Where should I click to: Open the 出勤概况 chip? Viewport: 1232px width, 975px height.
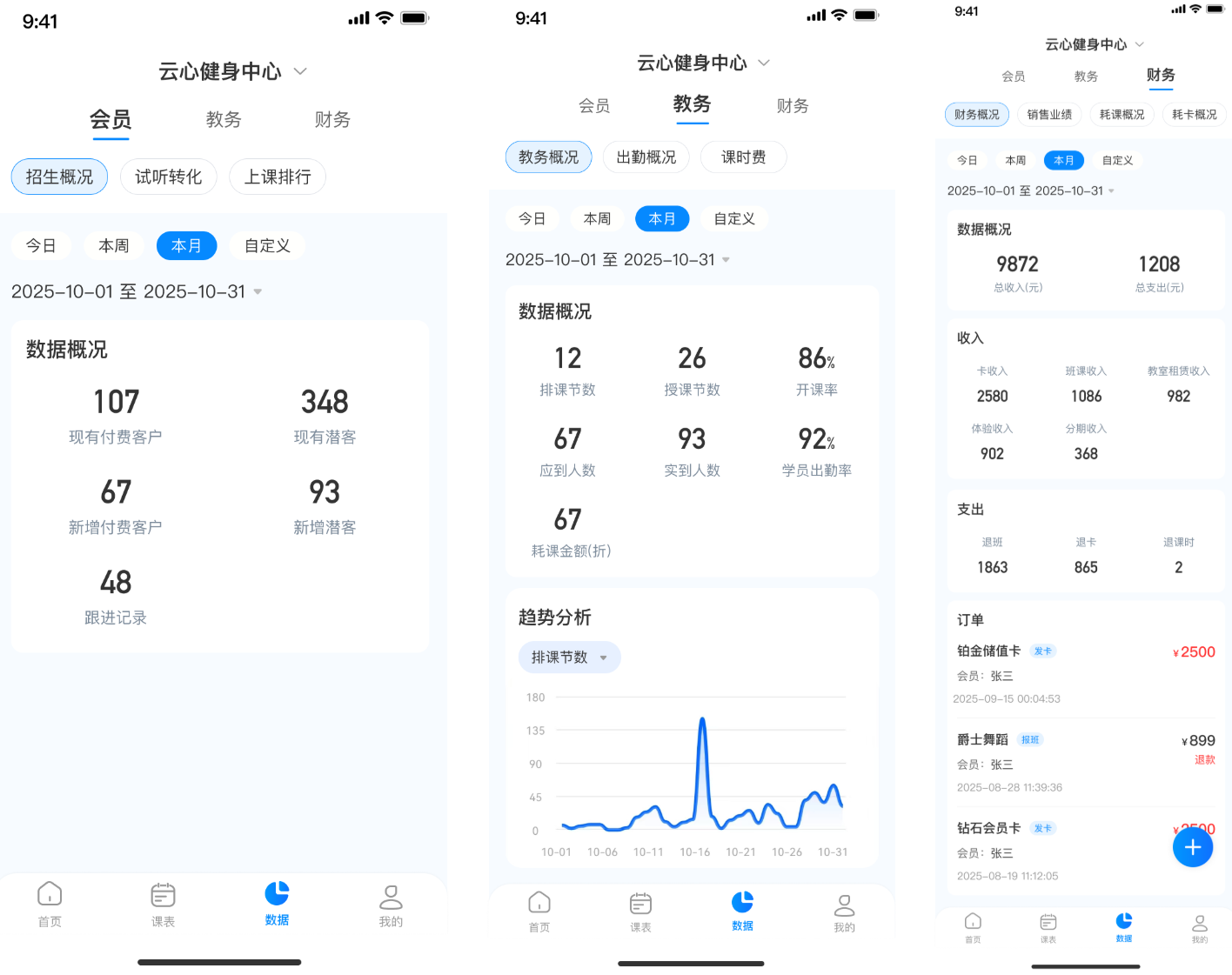pos(646,157)
